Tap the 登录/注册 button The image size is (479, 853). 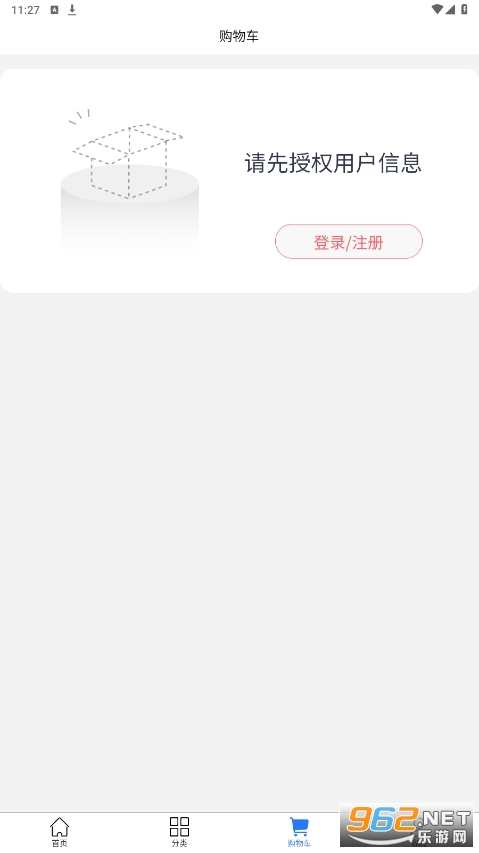tap(349, 242)
